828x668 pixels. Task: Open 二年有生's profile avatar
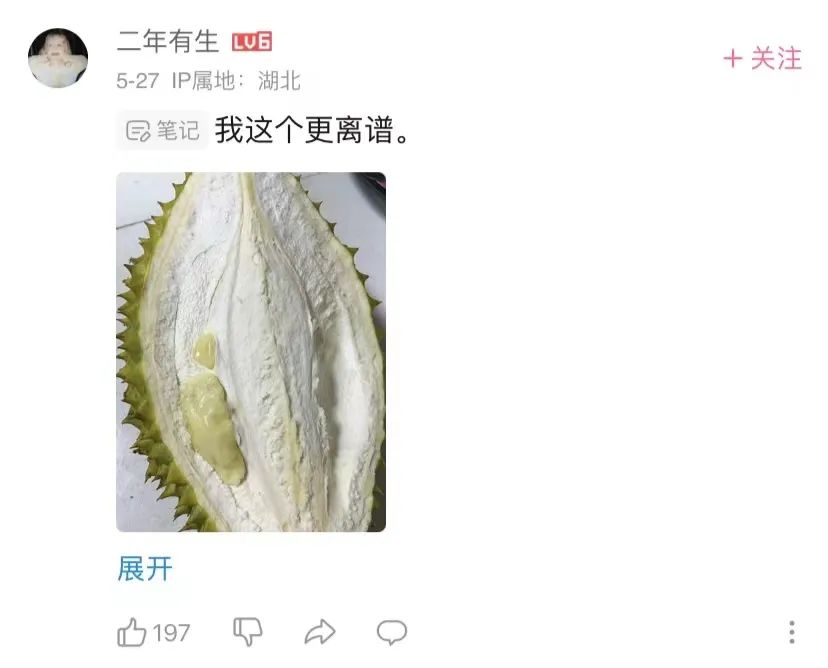(57, 57)
